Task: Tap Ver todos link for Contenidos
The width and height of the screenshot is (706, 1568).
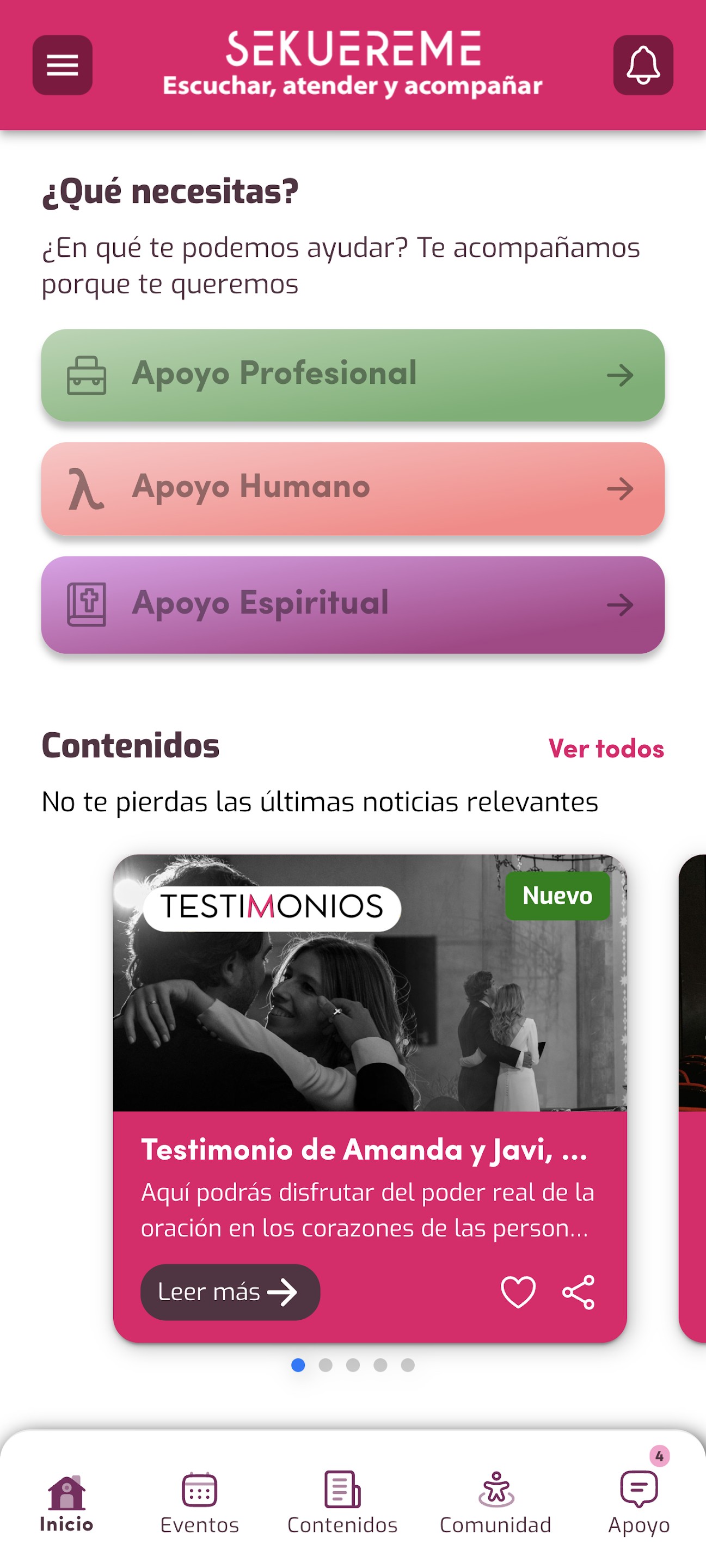Action: (606, 749)
